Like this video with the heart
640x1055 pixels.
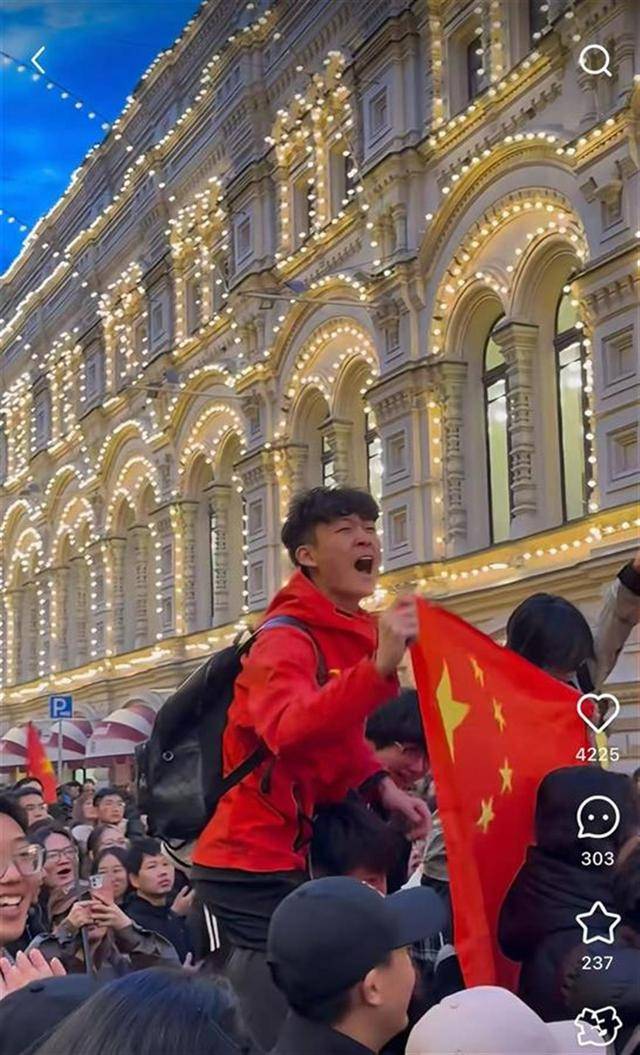[x=598, y=713]
